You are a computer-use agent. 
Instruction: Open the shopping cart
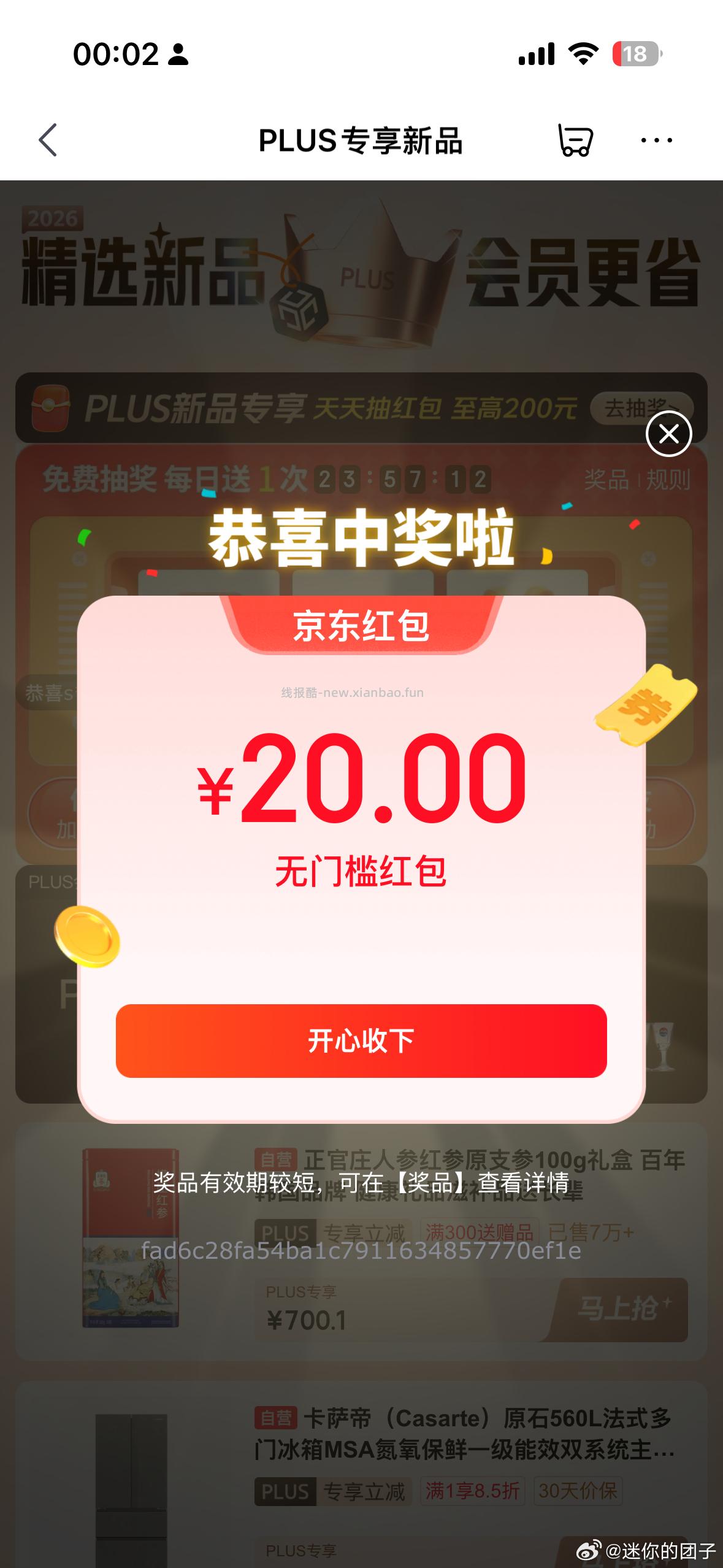(575, 140)
